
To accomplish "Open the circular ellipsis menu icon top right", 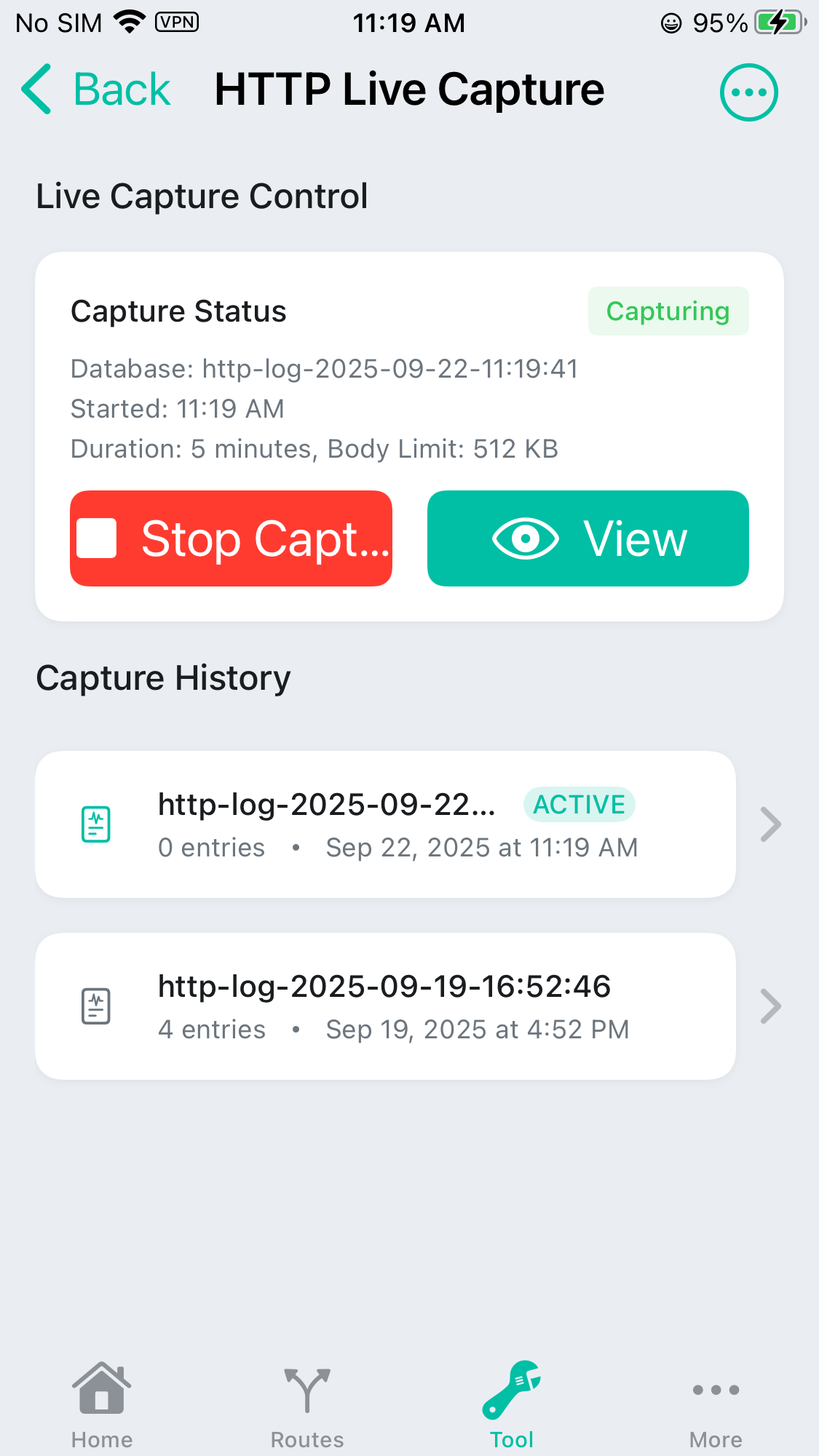I will (748, 90).
